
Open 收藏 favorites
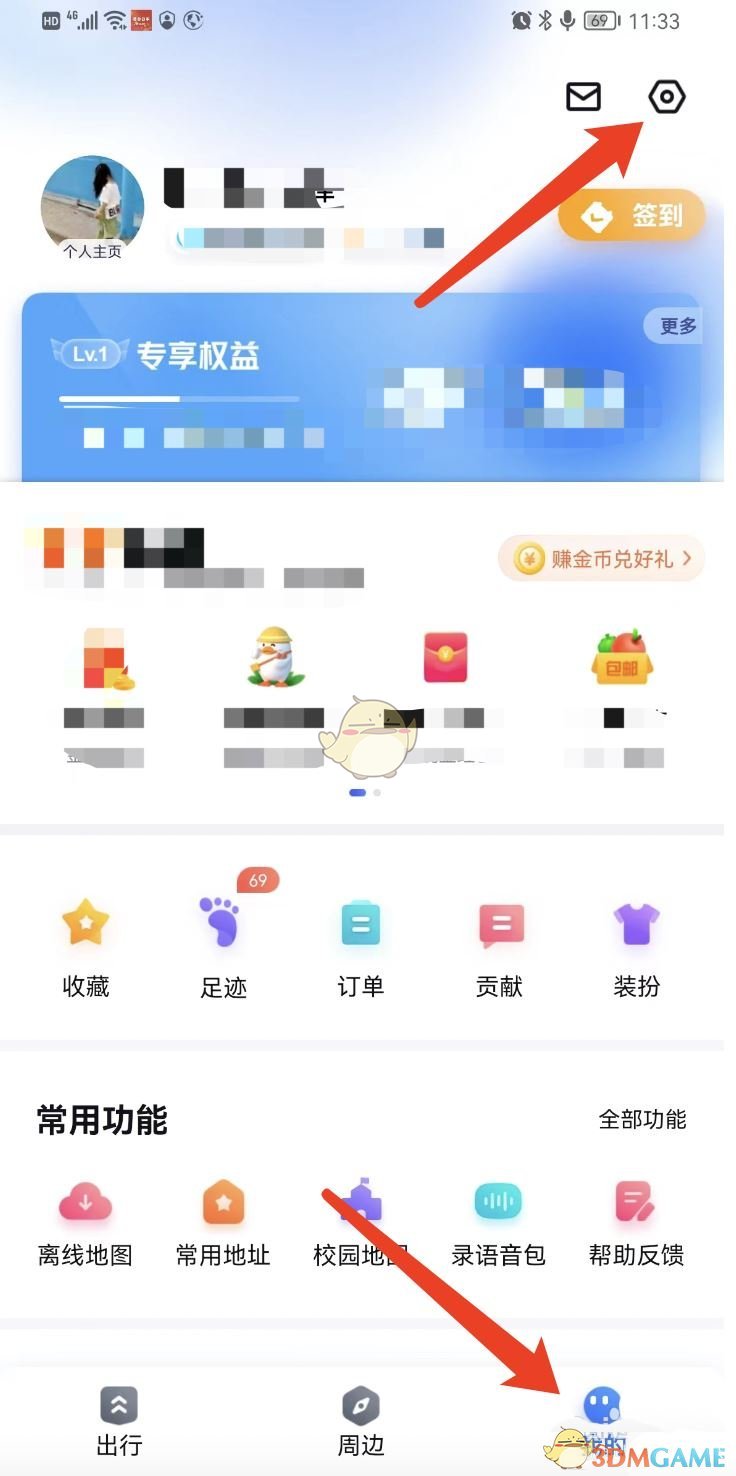(x=85, y=945)
